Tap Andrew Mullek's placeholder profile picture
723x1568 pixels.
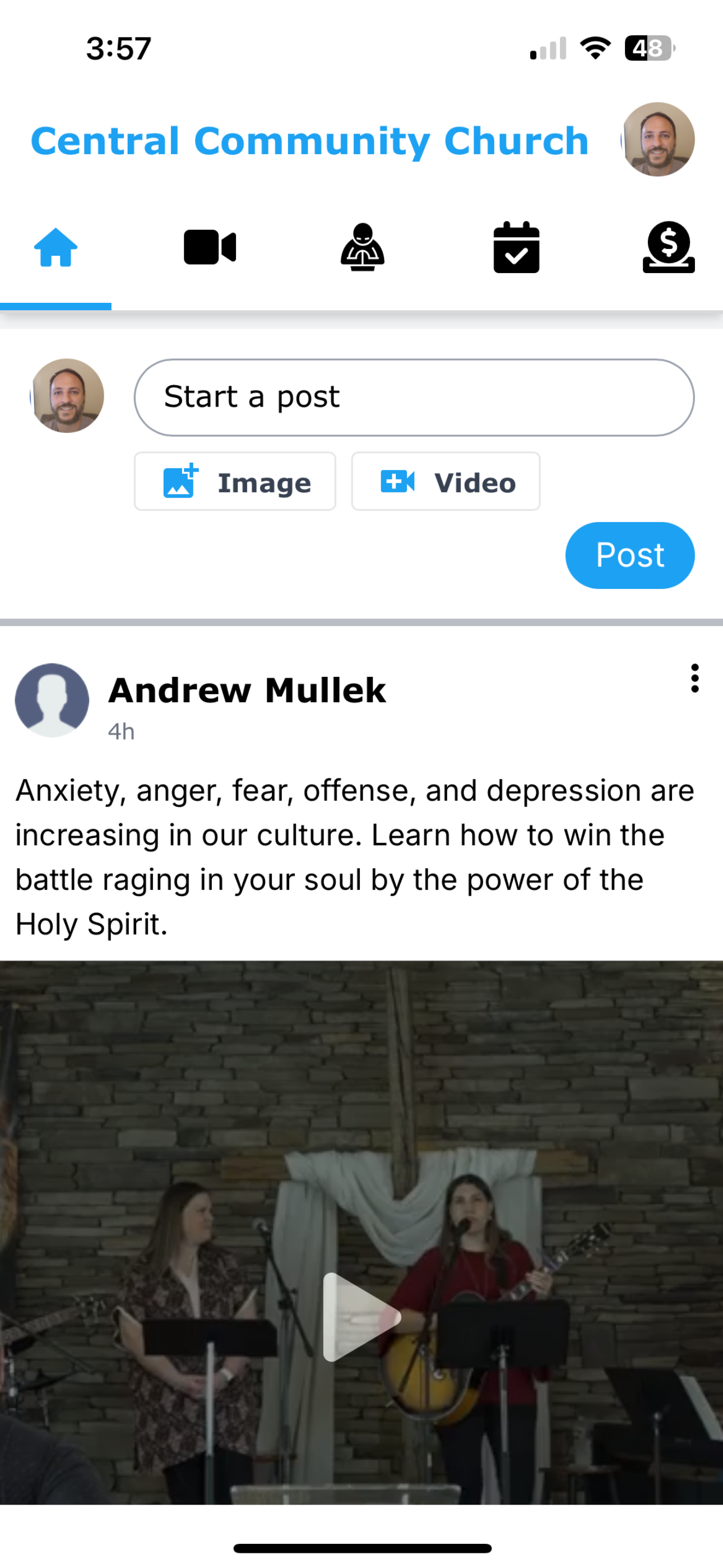tap(52, 700)
